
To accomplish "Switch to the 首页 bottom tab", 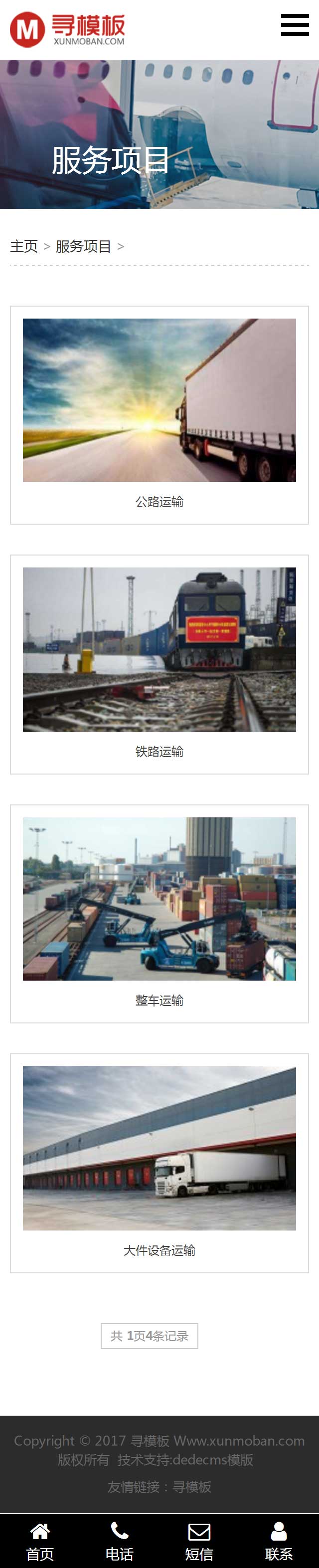I will click(40, 1541).
